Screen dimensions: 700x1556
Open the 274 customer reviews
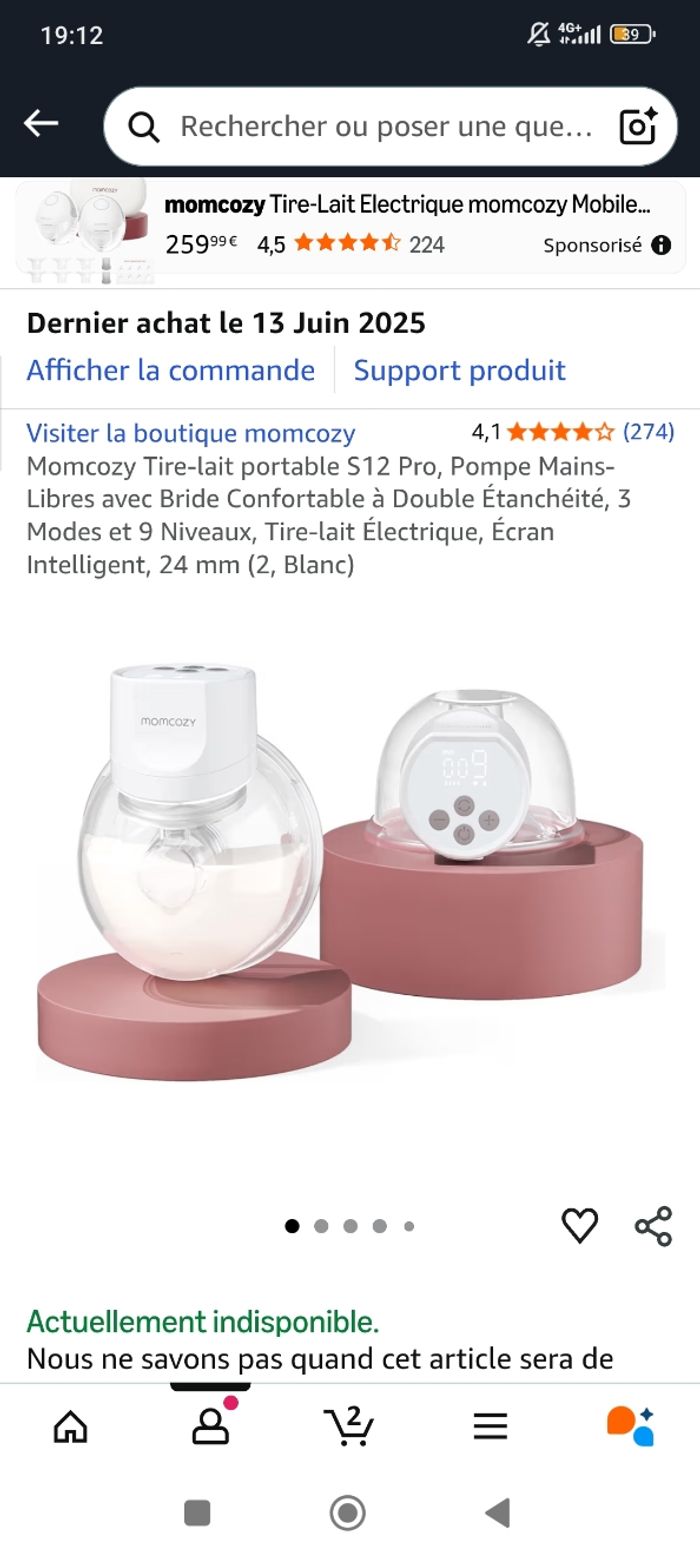click(x=648, y=432)
